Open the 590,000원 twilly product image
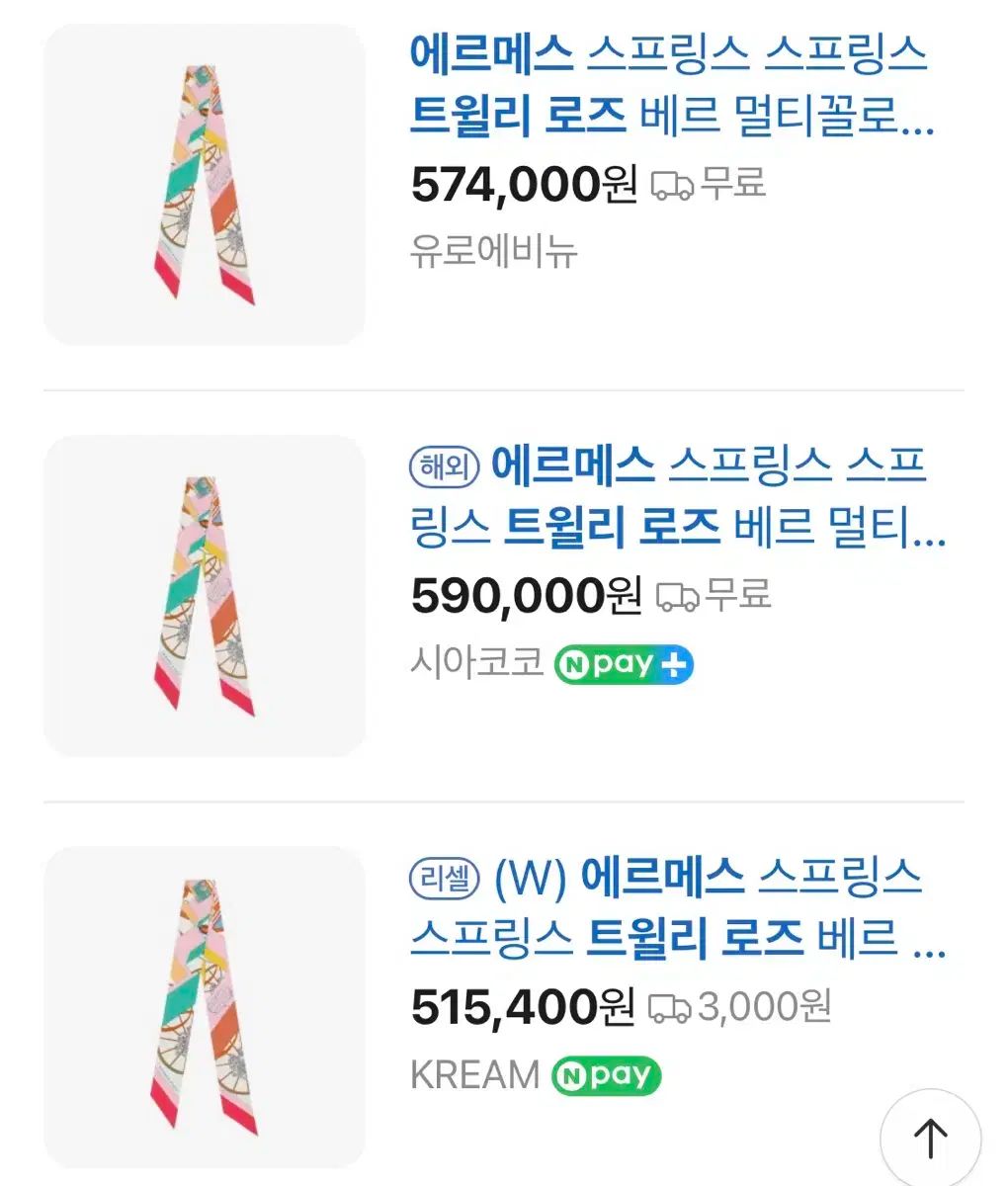1008x1186 pixels. pos(205,596)
